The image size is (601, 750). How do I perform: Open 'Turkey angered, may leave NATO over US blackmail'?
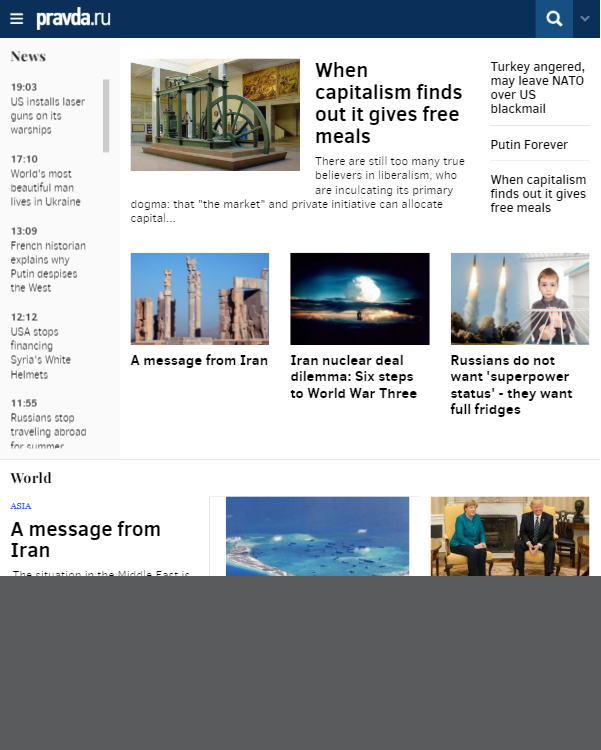538,88
